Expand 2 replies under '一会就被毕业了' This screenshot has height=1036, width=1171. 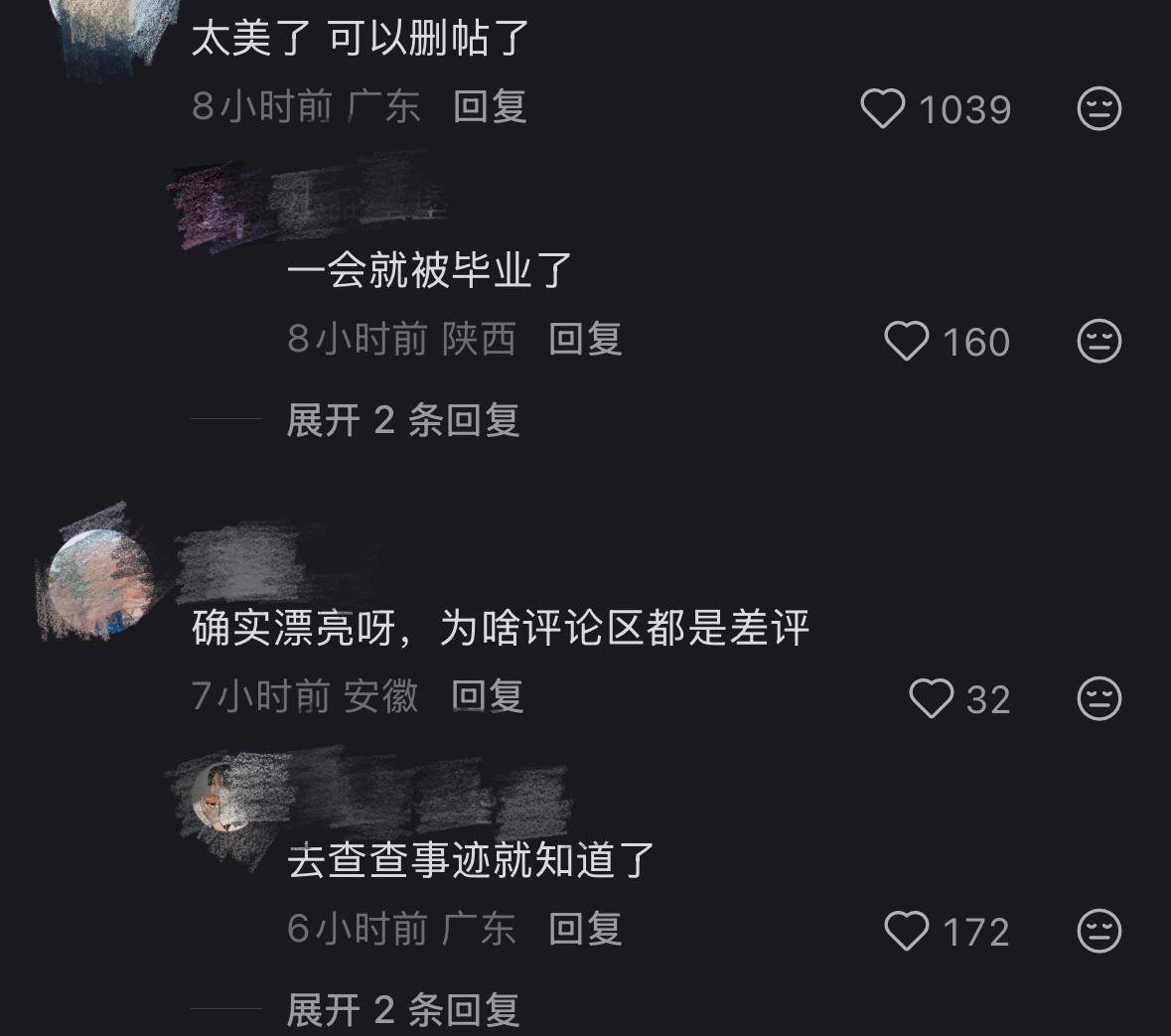[x=402, y=420]
